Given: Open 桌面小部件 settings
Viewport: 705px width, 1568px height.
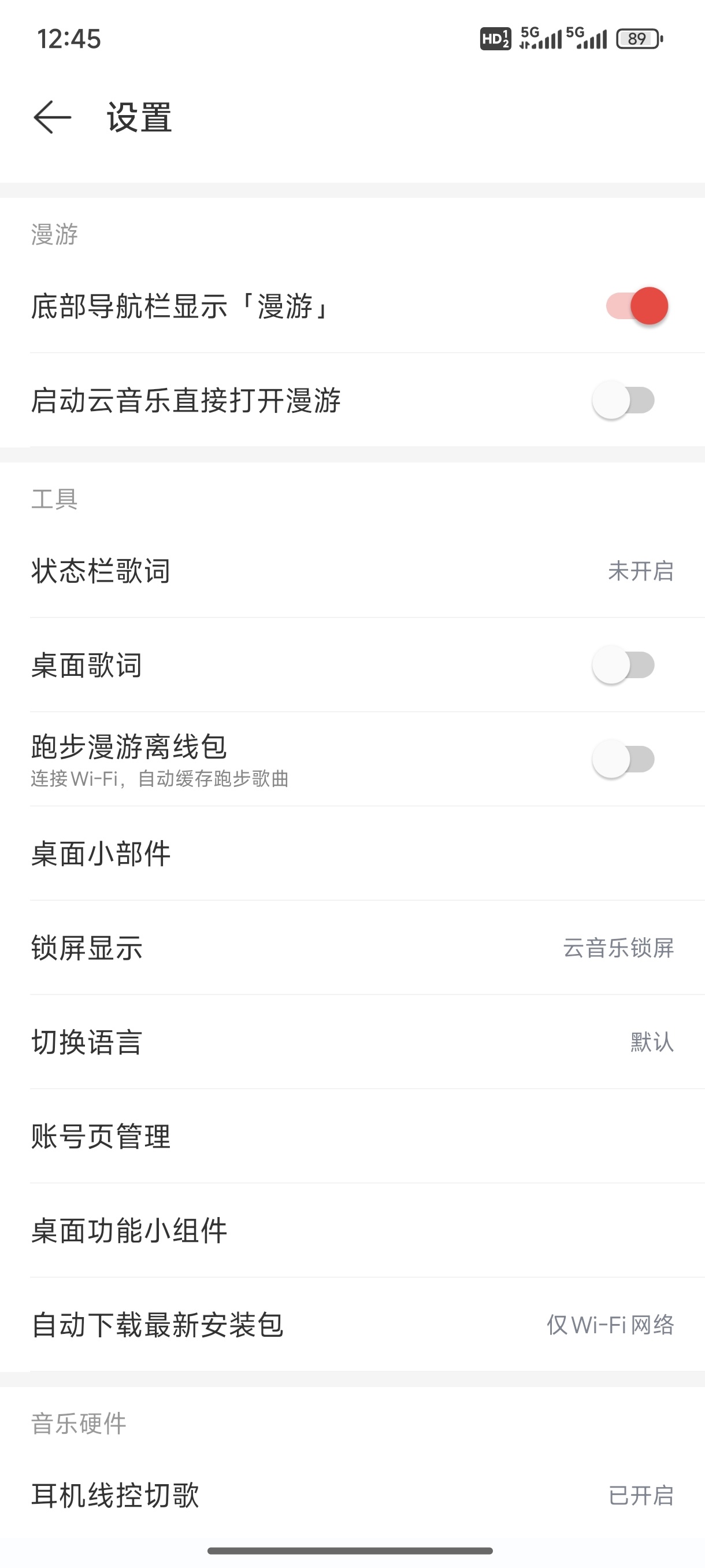Looking at the screenshot, I should coord(352,853).
